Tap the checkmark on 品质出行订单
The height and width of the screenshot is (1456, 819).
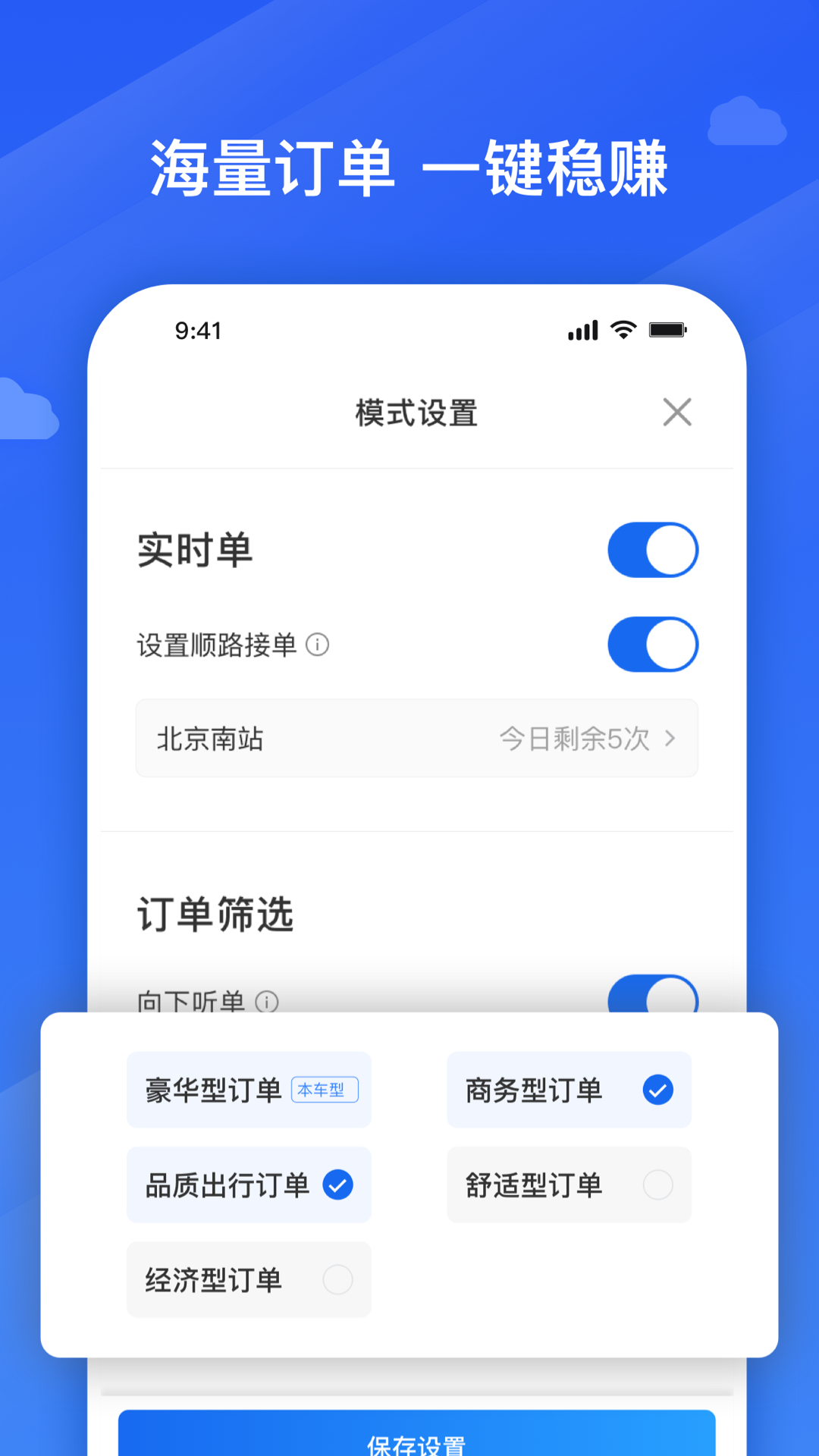(338, 1184)
